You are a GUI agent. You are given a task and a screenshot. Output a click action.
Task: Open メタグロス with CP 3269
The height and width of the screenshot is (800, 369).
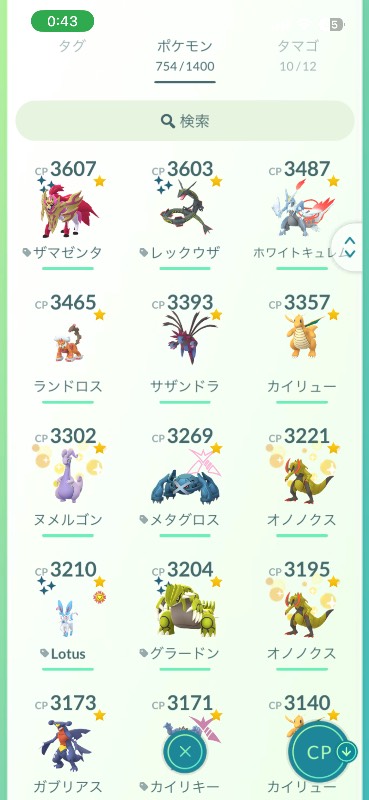[185, 482]
